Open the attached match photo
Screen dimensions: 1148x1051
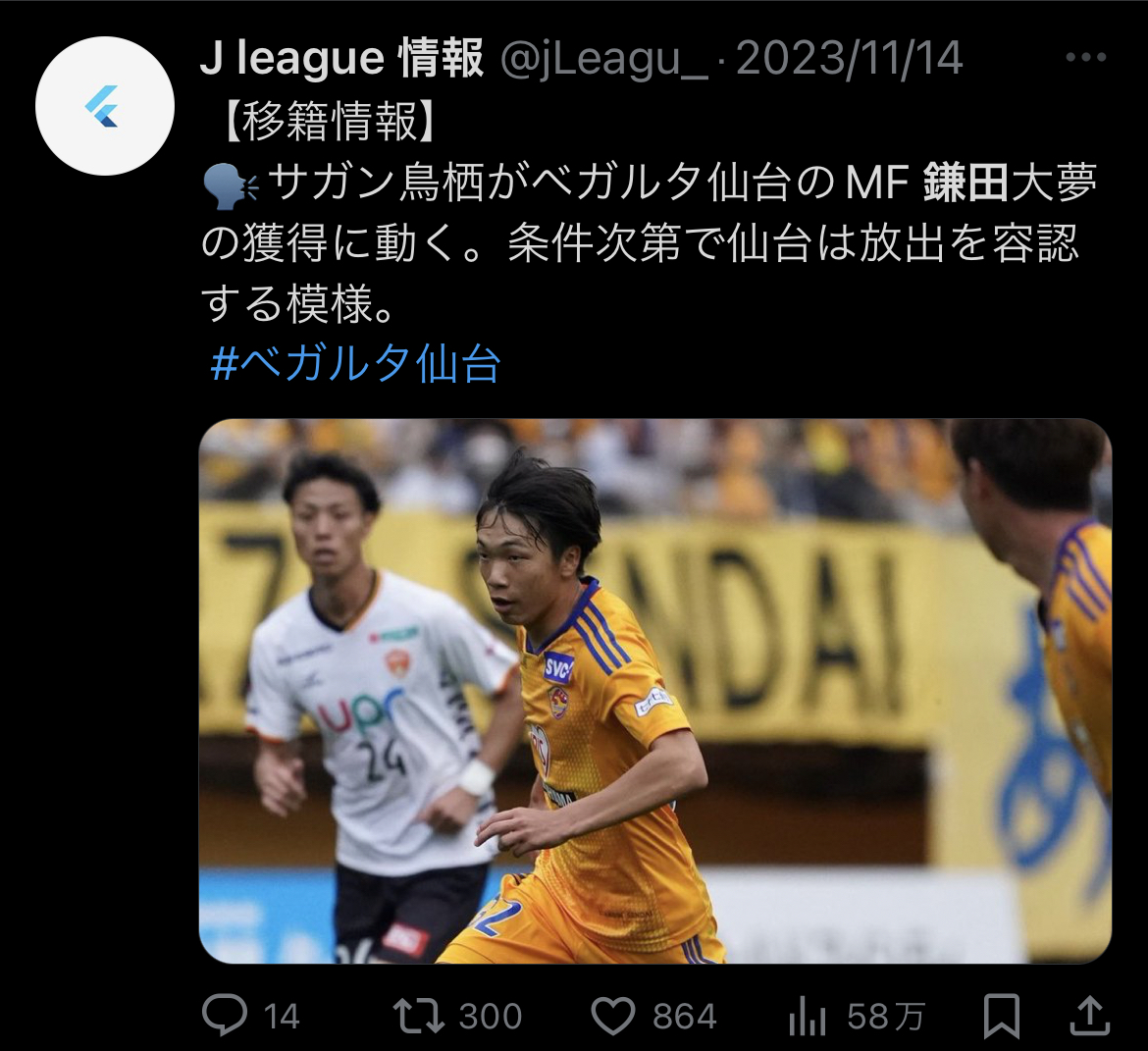pyautogui.click(x=654, y=691)
